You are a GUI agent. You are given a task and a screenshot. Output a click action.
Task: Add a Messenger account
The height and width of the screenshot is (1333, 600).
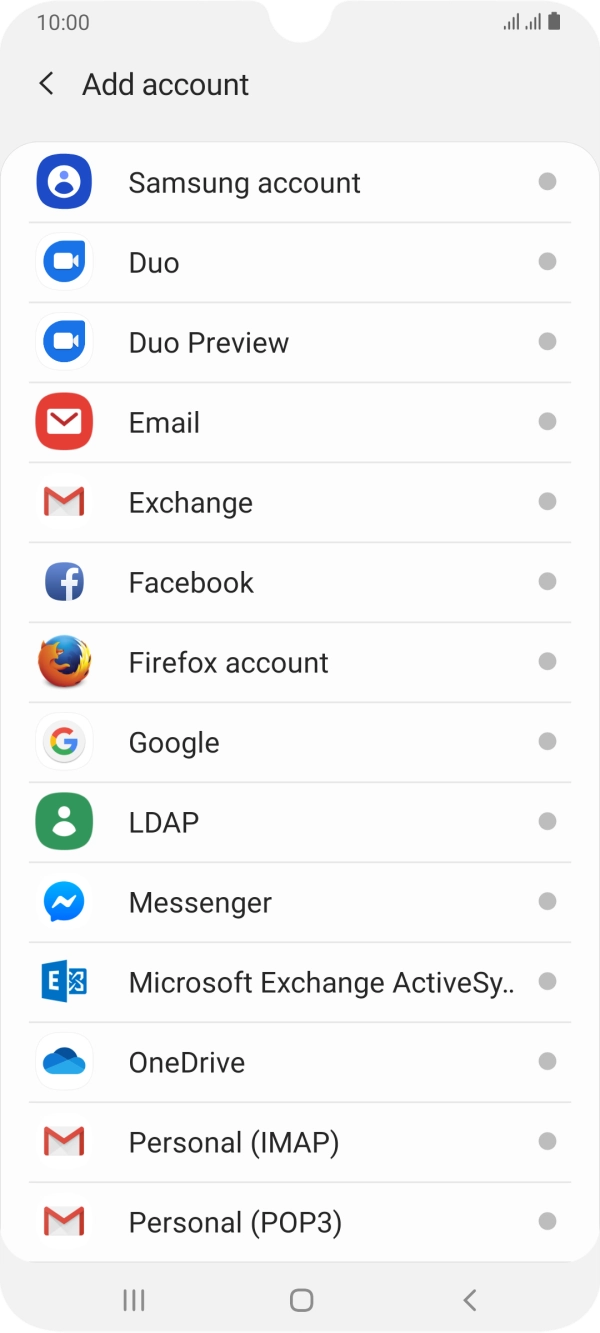pos(200,903)
